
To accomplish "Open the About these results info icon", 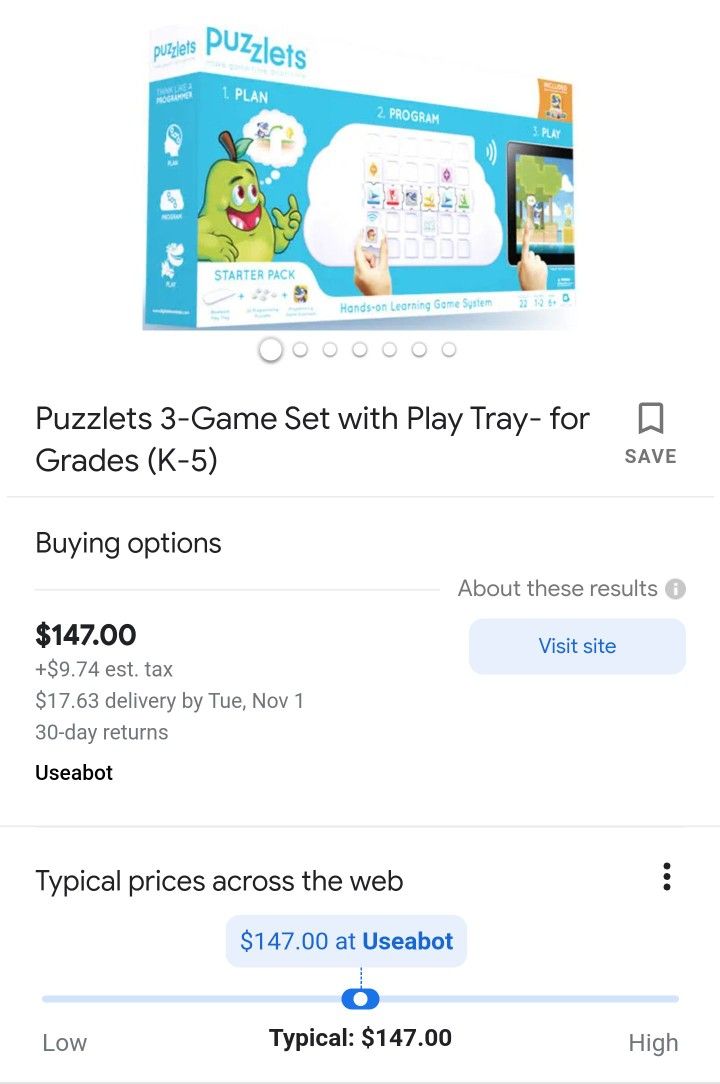I will [x=676, y=589].
